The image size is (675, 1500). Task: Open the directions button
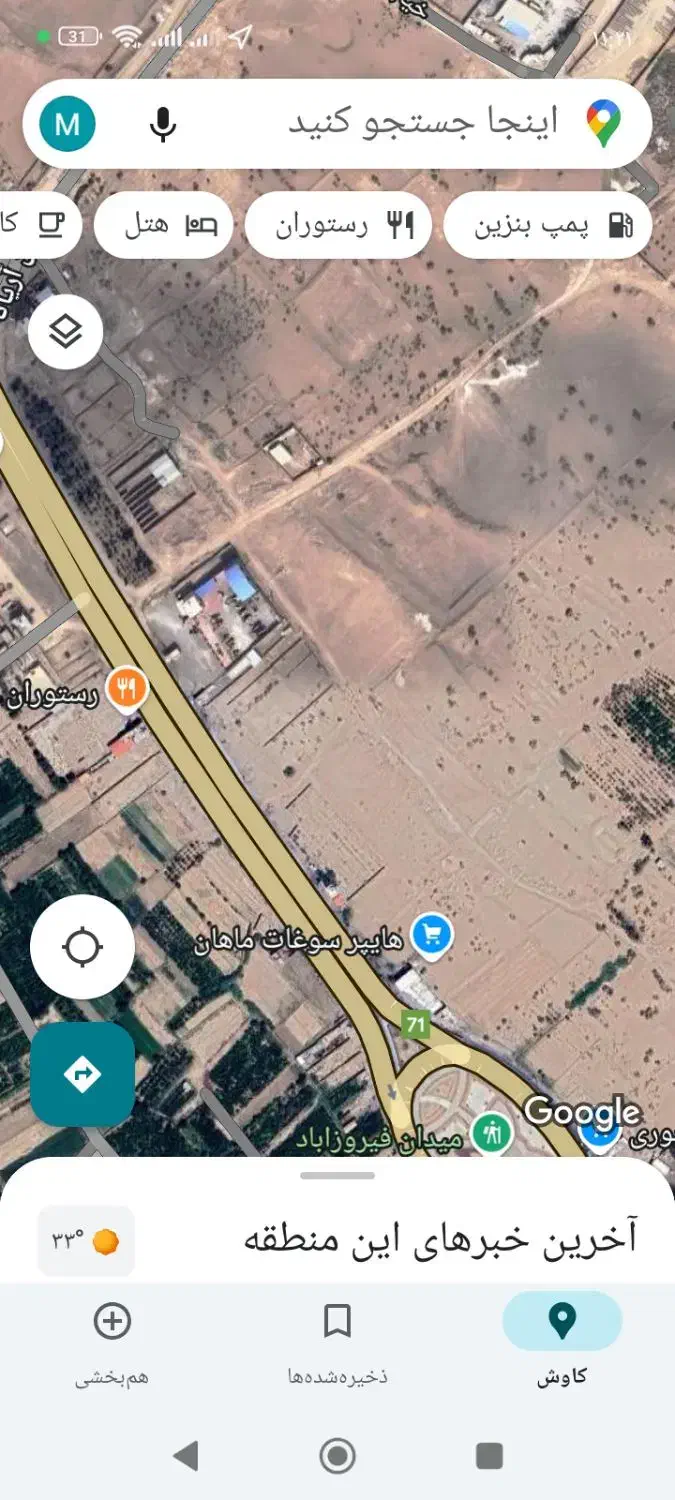coord(82,1074)
